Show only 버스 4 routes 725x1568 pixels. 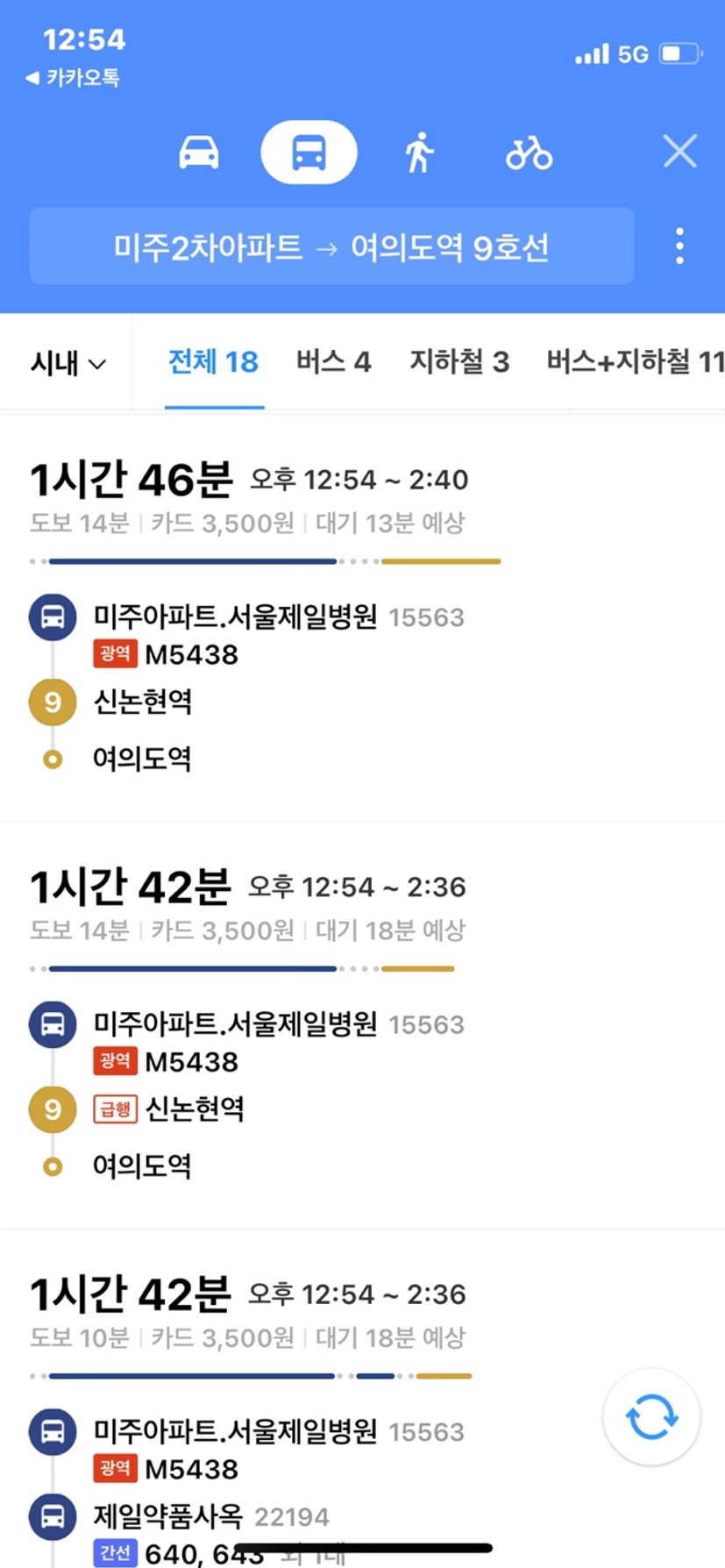click(333, 362)
